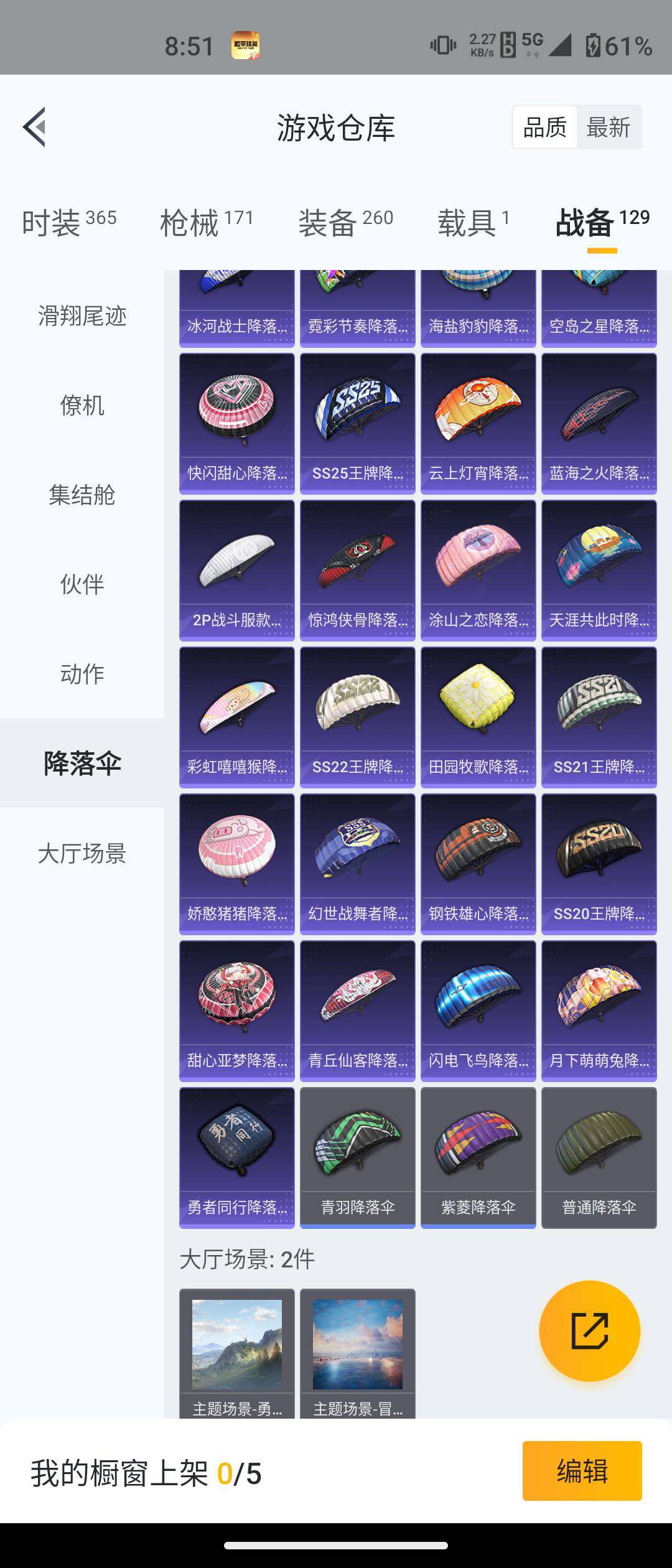
Task: Tap the 编辑 button
Action: (582, 1472)
